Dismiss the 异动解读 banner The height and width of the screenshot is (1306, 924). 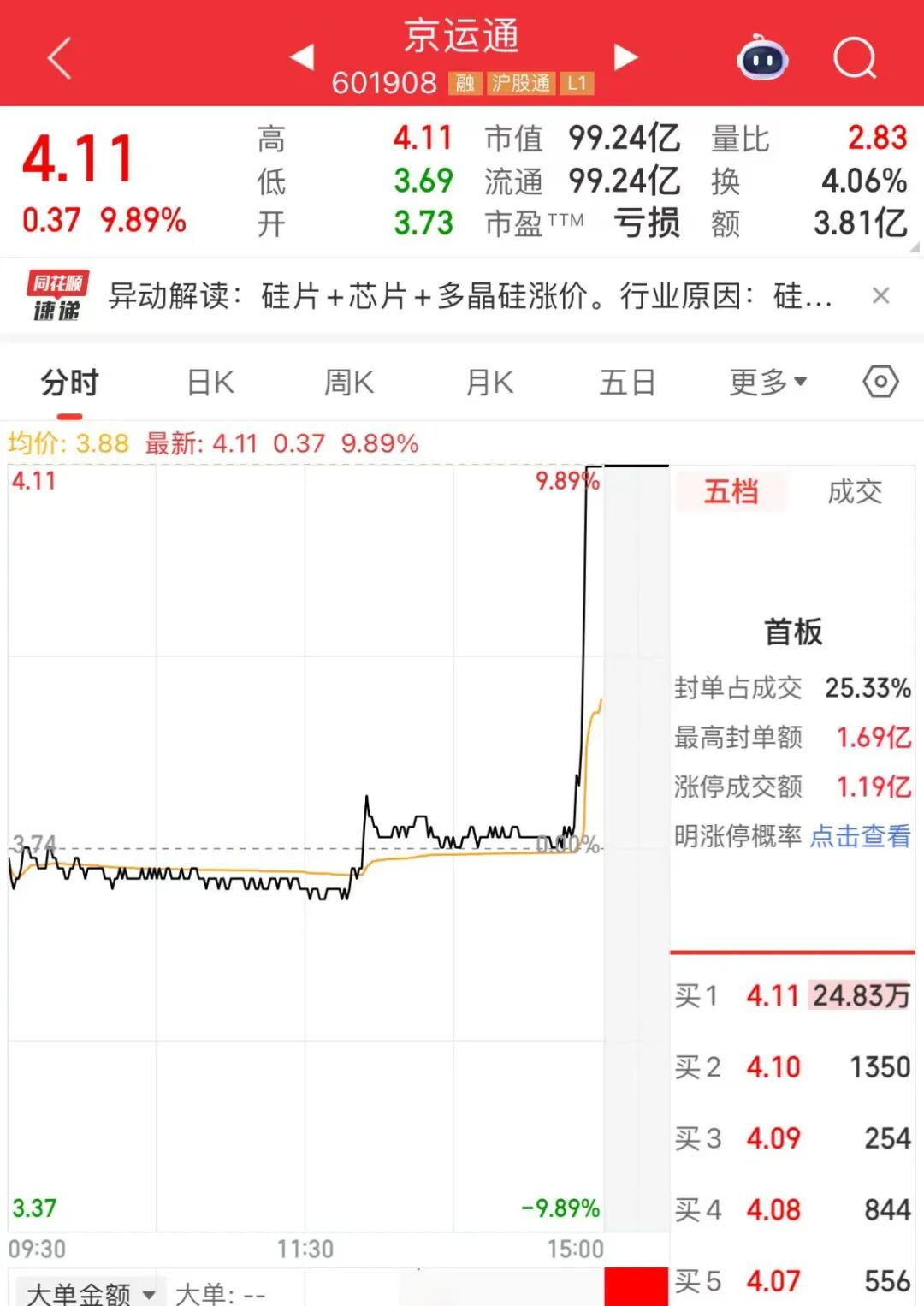[x=880, y=296]
